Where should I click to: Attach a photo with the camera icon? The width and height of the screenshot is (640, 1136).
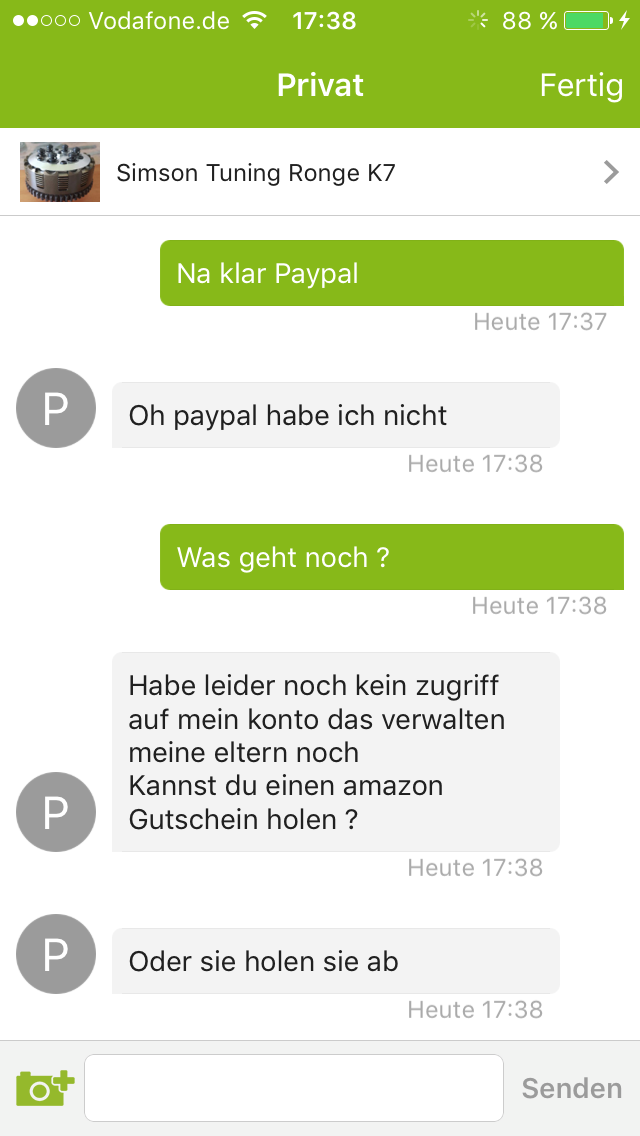[x=45, y=1088]
